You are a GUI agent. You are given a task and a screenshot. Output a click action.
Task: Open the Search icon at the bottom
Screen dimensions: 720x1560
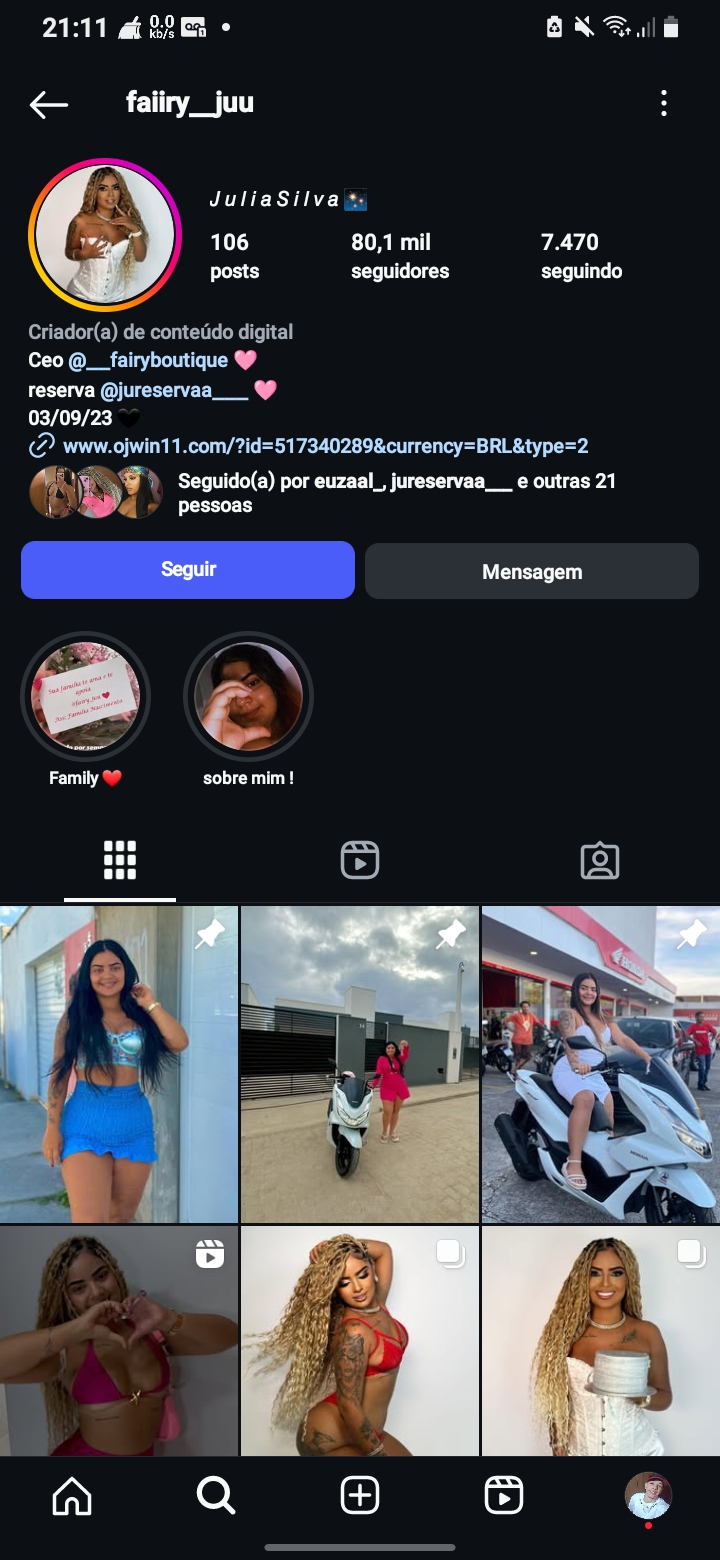pyautogui.click(x=215, y=1497)
